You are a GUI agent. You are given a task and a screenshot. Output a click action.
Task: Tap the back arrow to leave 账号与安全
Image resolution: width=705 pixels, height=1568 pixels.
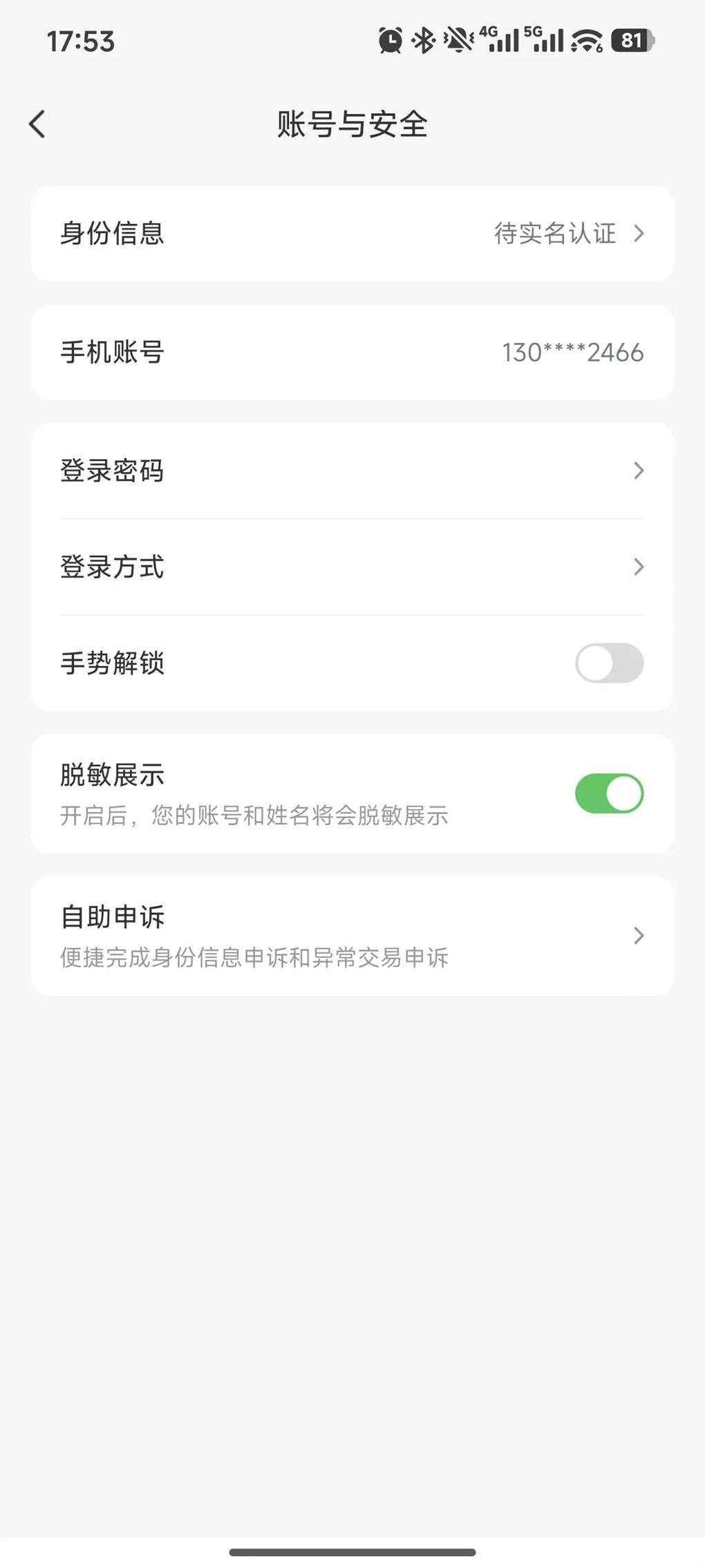click(37, 124)
